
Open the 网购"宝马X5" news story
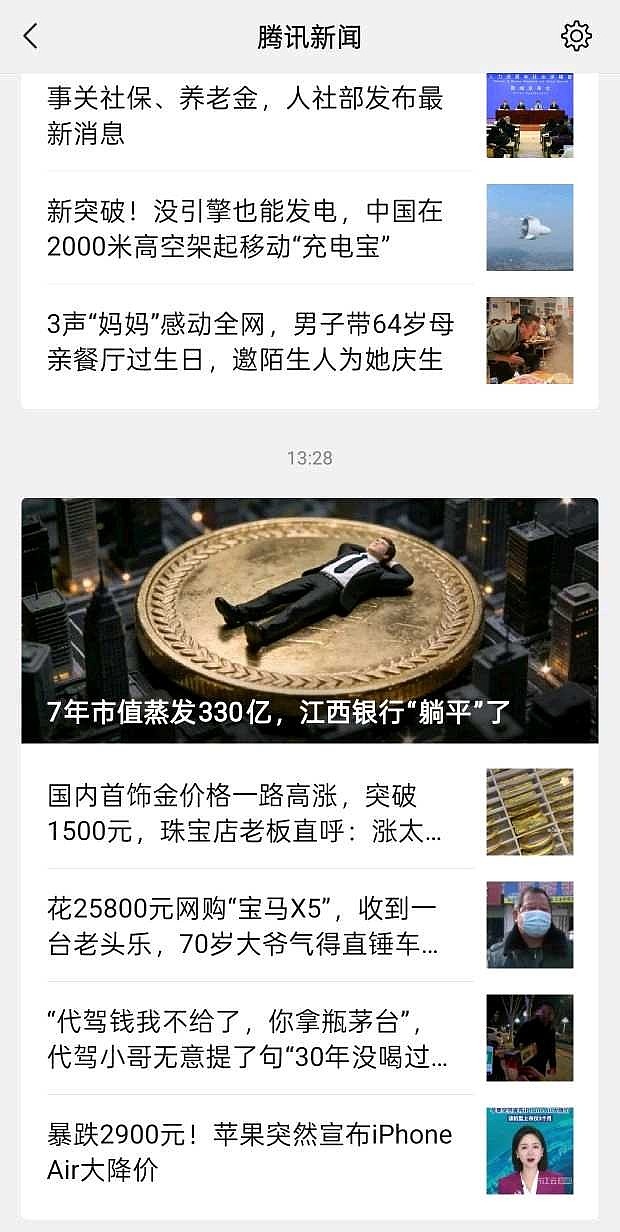[x=245, y=925]
